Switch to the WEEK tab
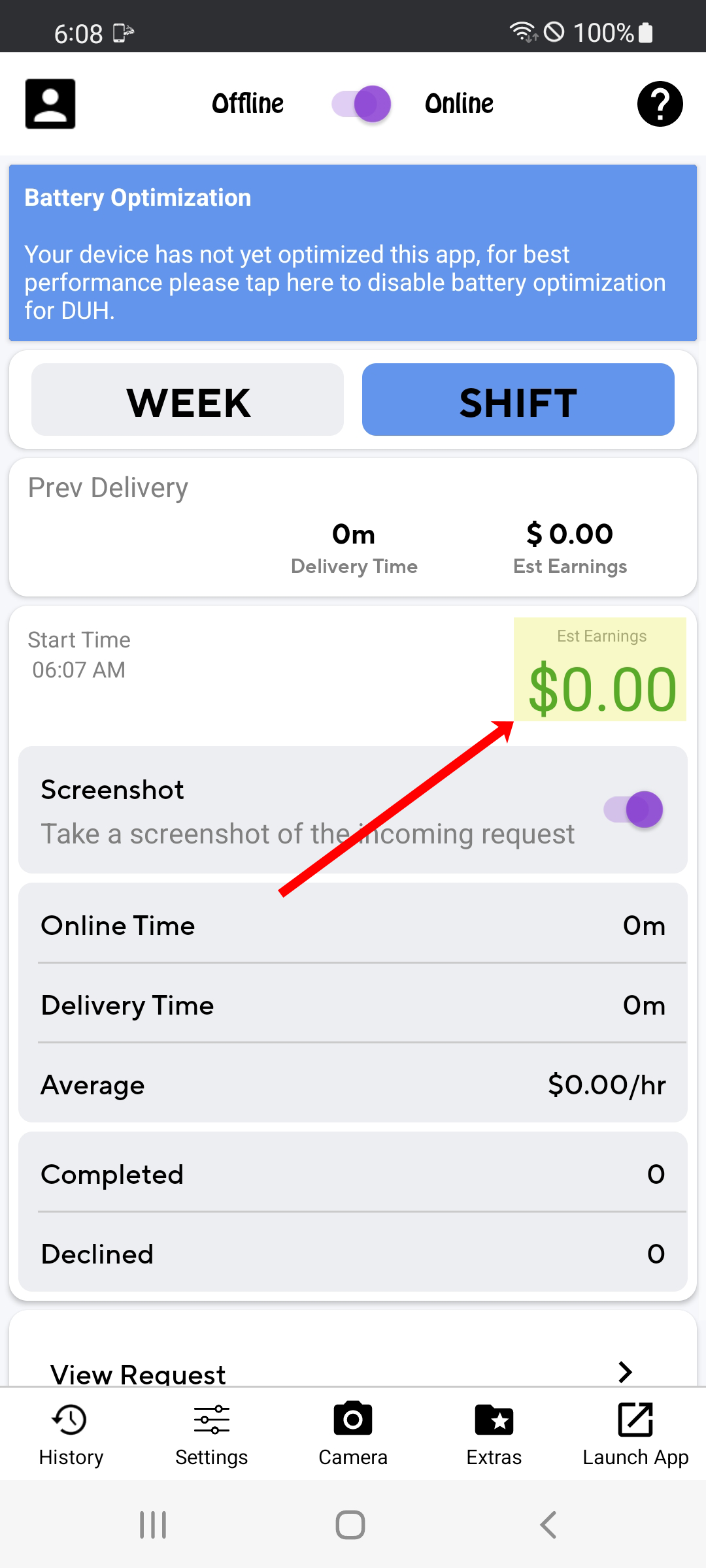706x1568 pixels. point(188,400)
